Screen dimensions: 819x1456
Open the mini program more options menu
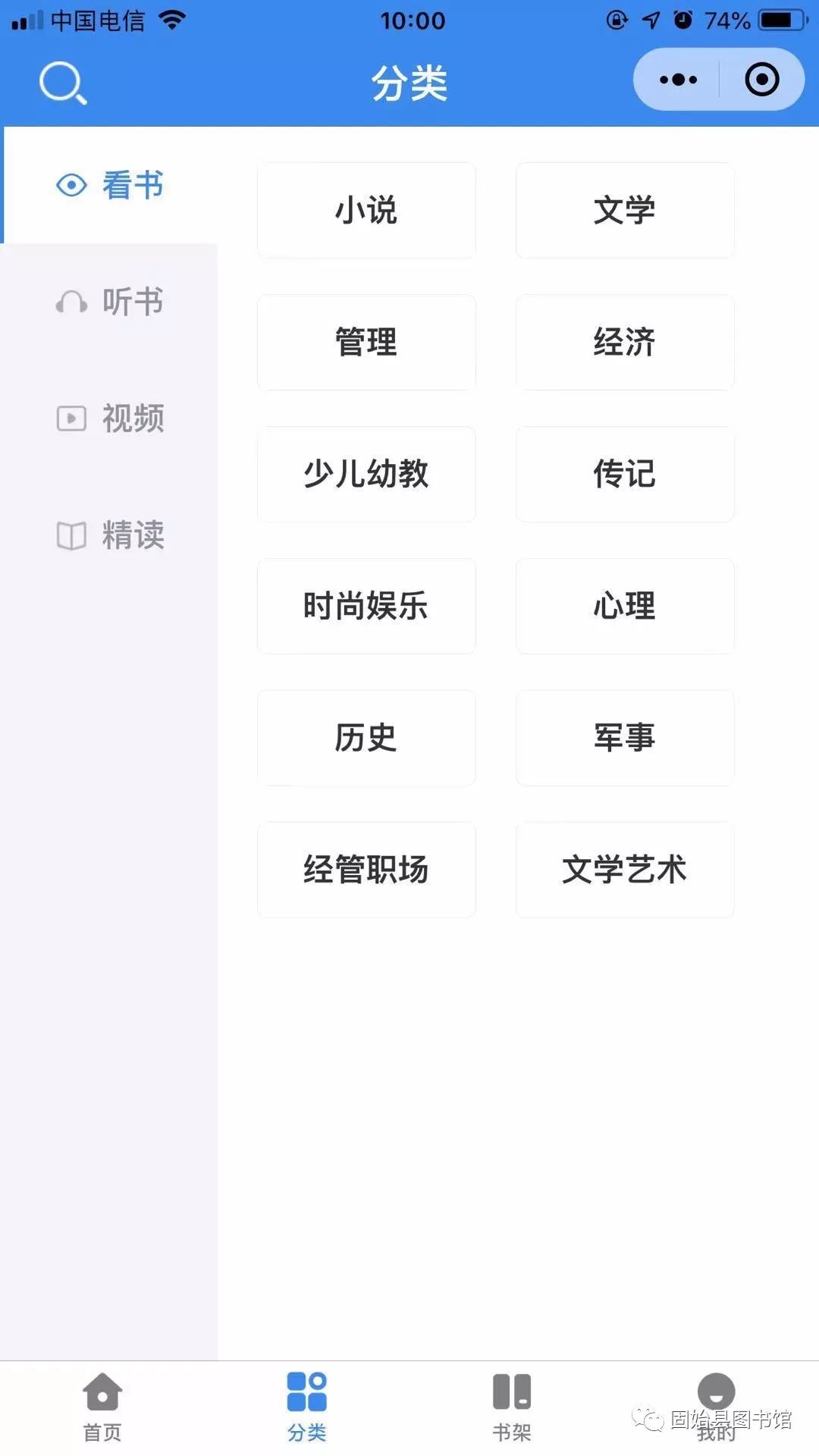[x=678, y=80]
